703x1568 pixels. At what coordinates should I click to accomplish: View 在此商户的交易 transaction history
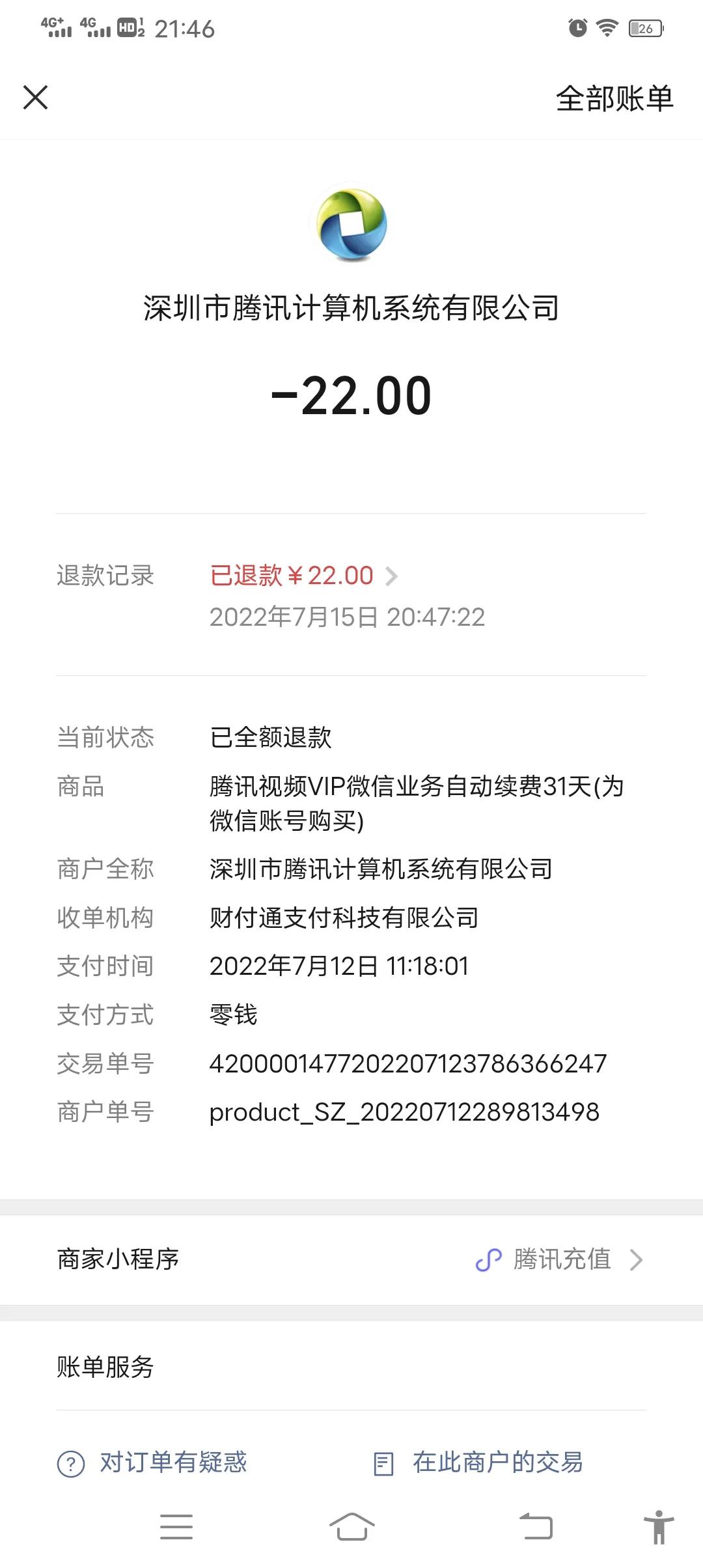pos(478,1463)
